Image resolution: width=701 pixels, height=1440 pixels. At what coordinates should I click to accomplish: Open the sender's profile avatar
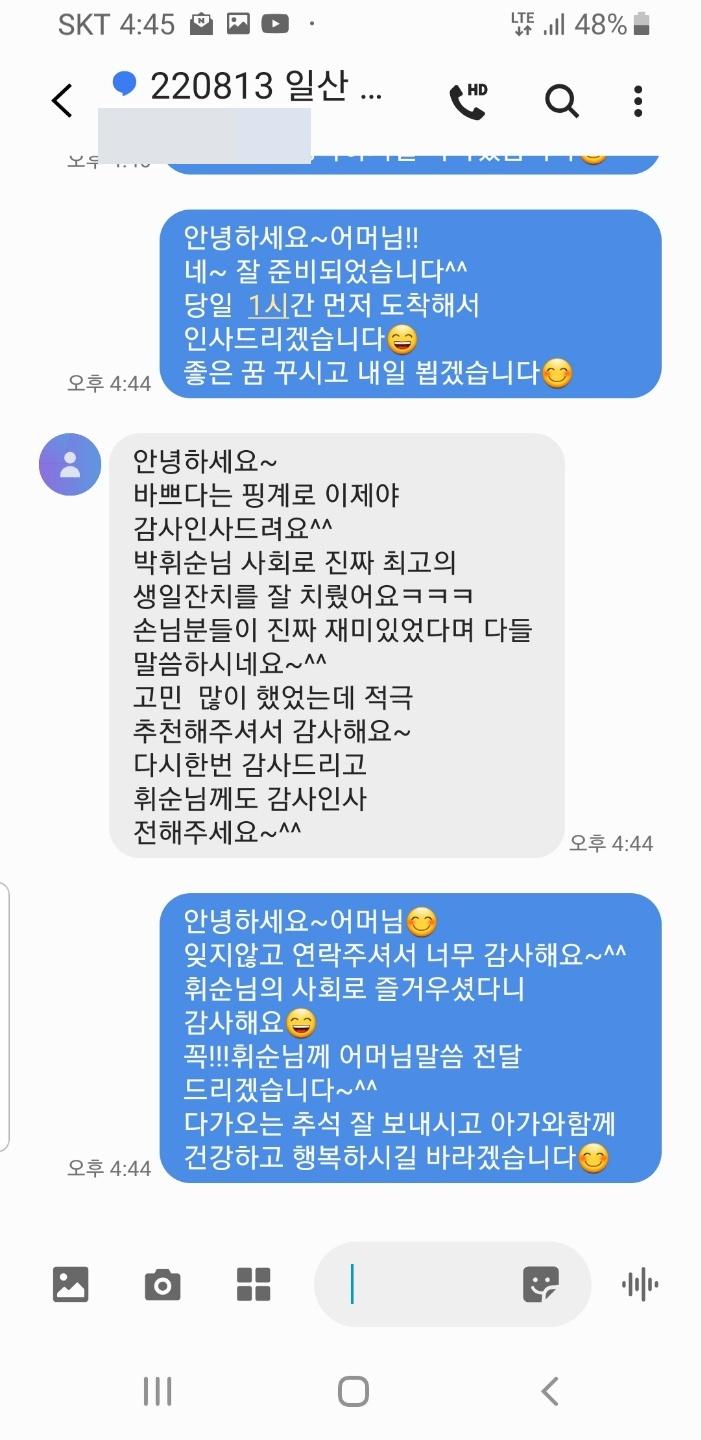(70, 464)
